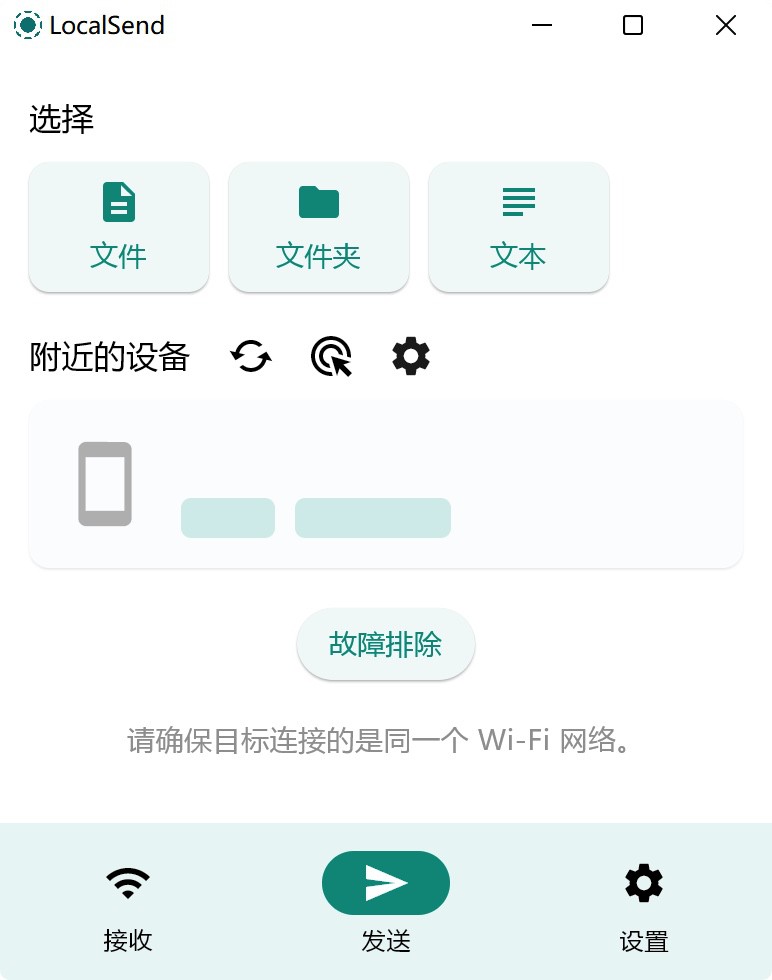Open manual sending via the scan icon
The image size is (772, 980).
pyautogui.click(x=330, y=357)
